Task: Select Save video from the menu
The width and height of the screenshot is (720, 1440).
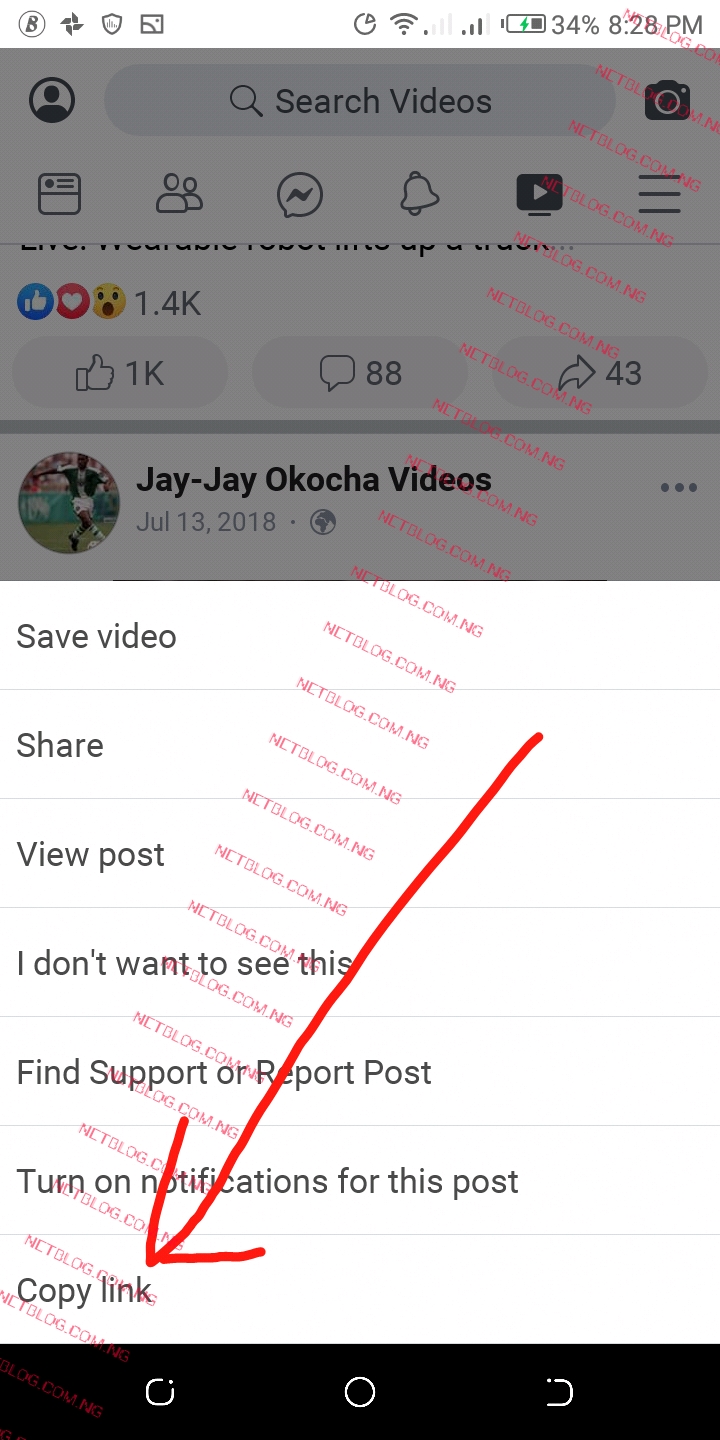Action: click(x=97, y=637)
